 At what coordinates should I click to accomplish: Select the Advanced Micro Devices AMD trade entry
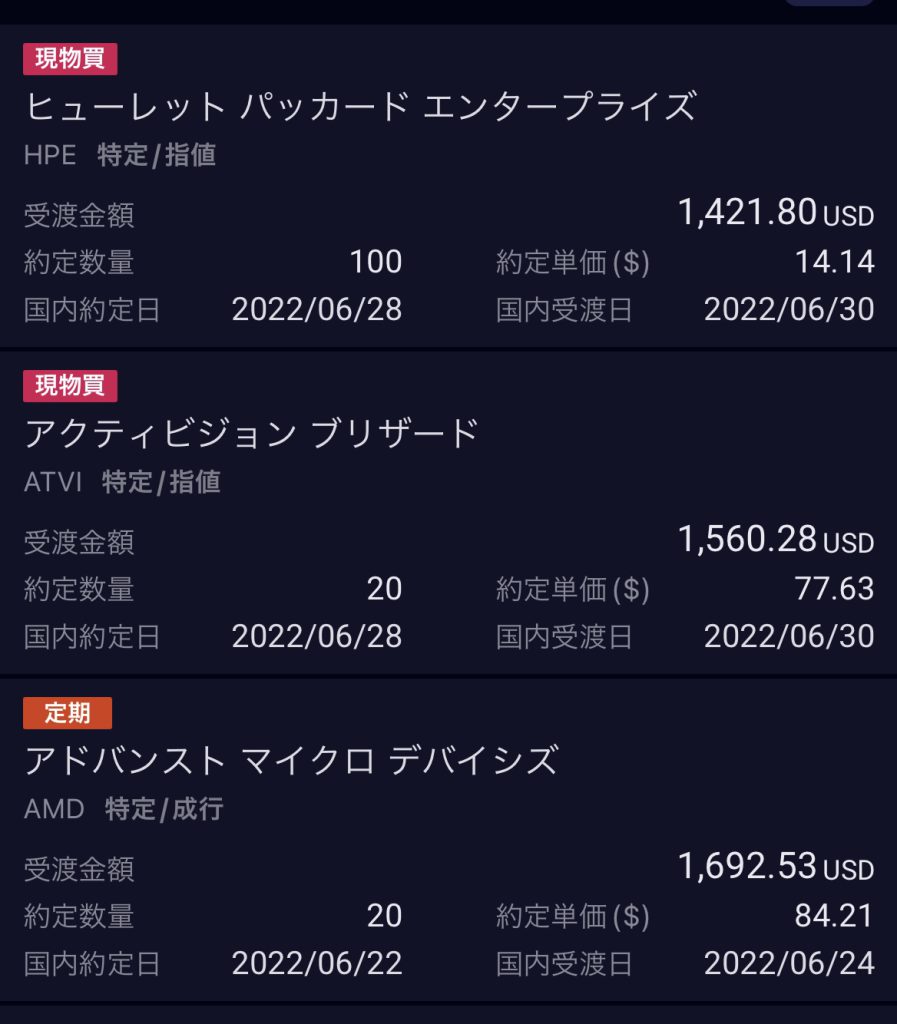(290, 761)
